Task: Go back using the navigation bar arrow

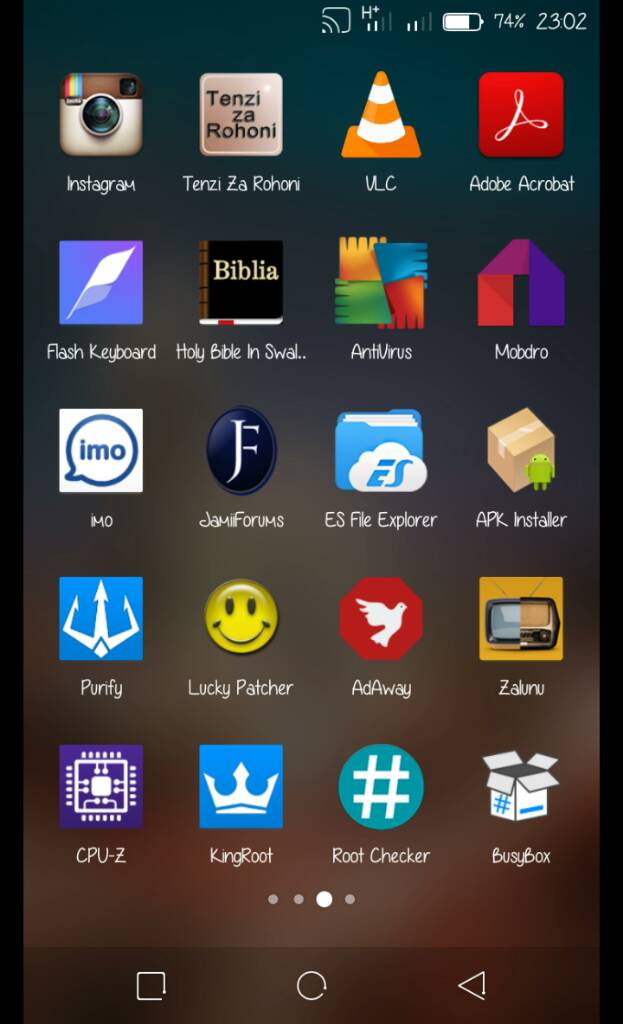Action: click(471, 986)
